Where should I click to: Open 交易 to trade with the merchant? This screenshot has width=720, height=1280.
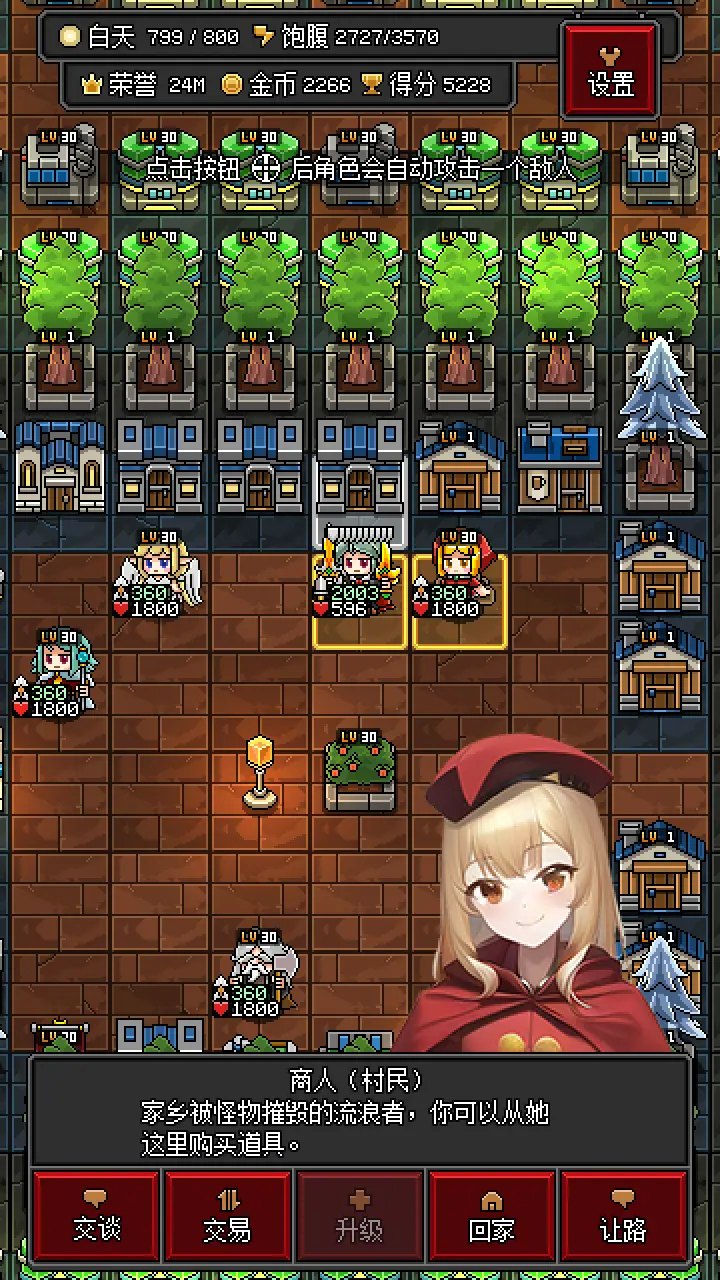228,1216
